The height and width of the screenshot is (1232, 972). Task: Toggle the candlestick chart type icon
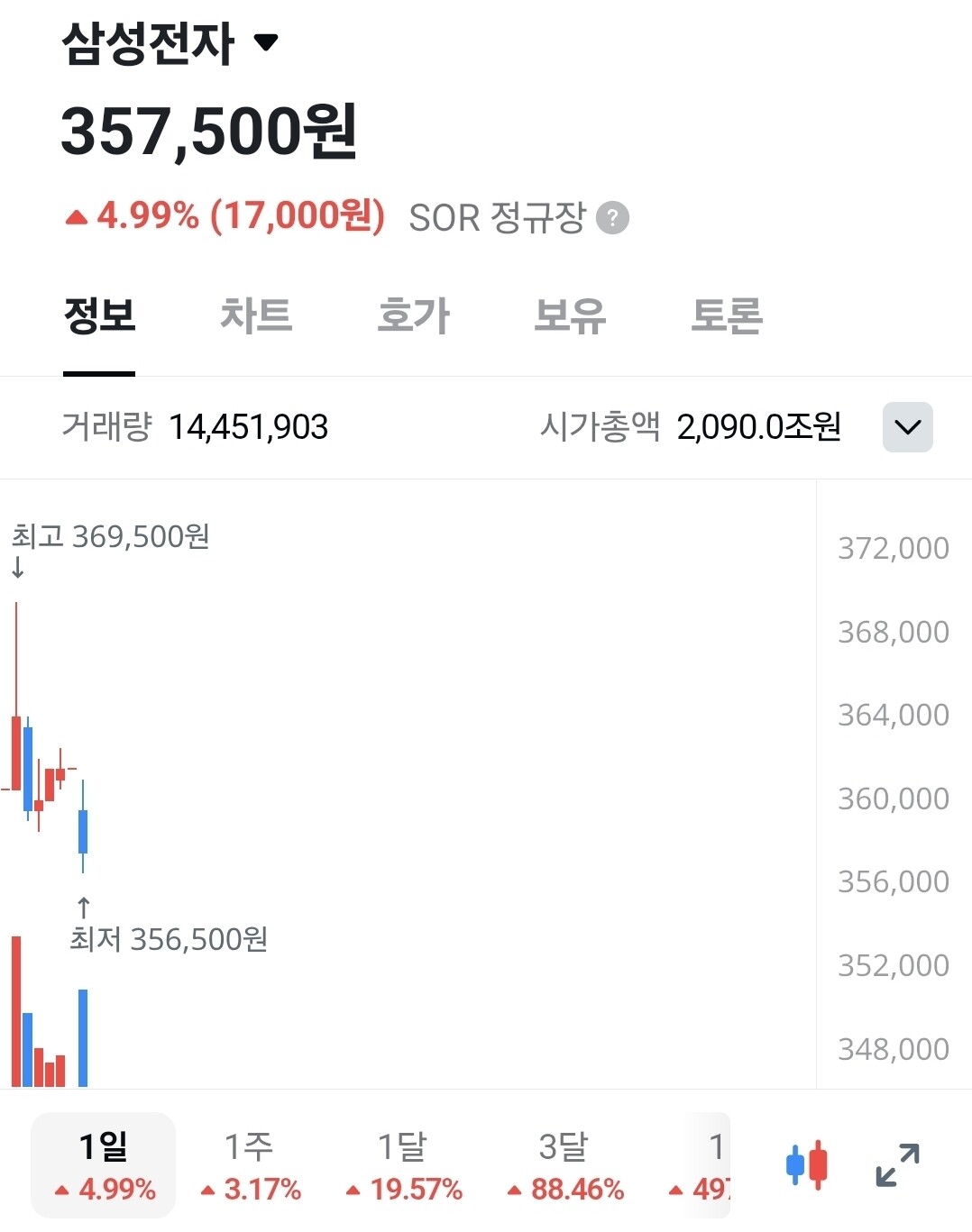(x=806, y=1165)
